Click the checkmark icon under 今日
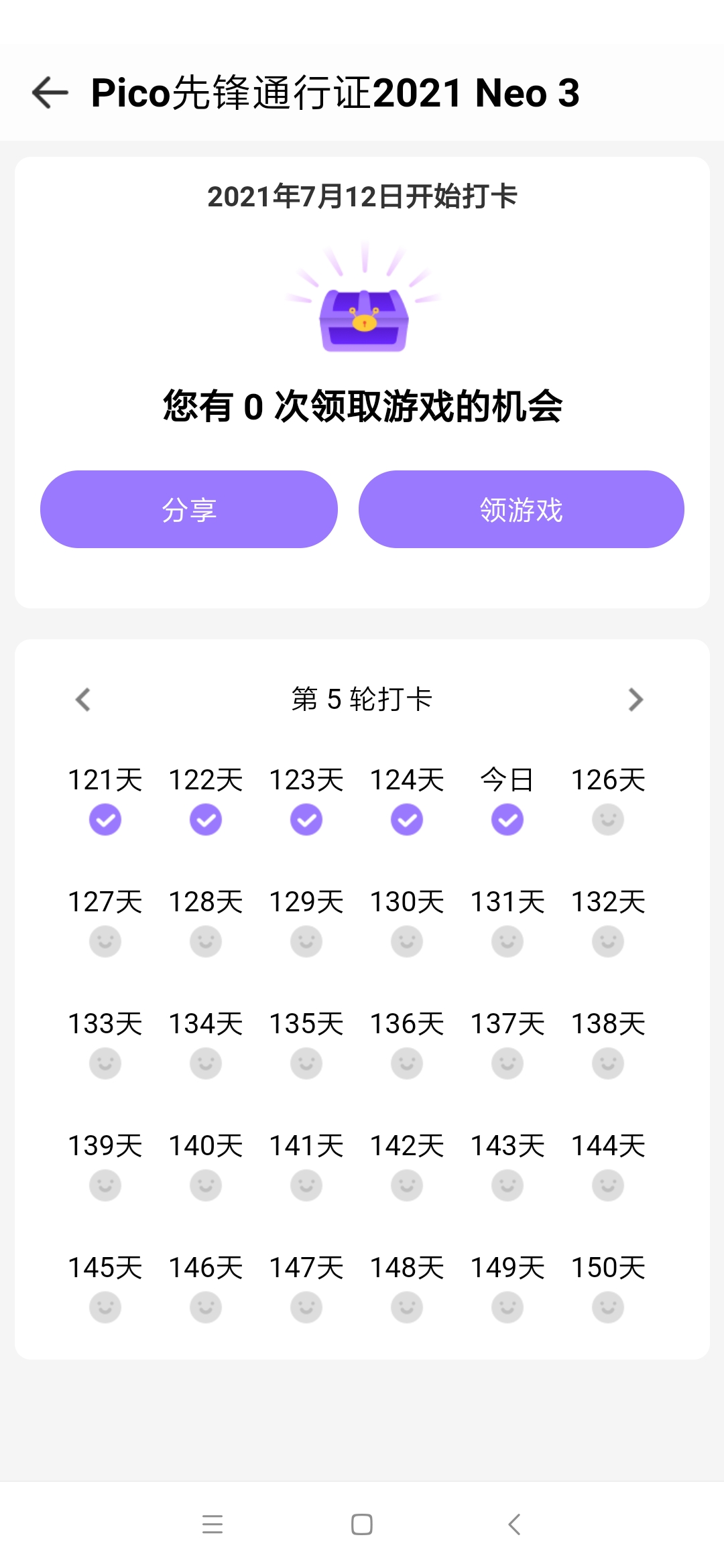Screen dimensions: 724x1568 point(507,819)
